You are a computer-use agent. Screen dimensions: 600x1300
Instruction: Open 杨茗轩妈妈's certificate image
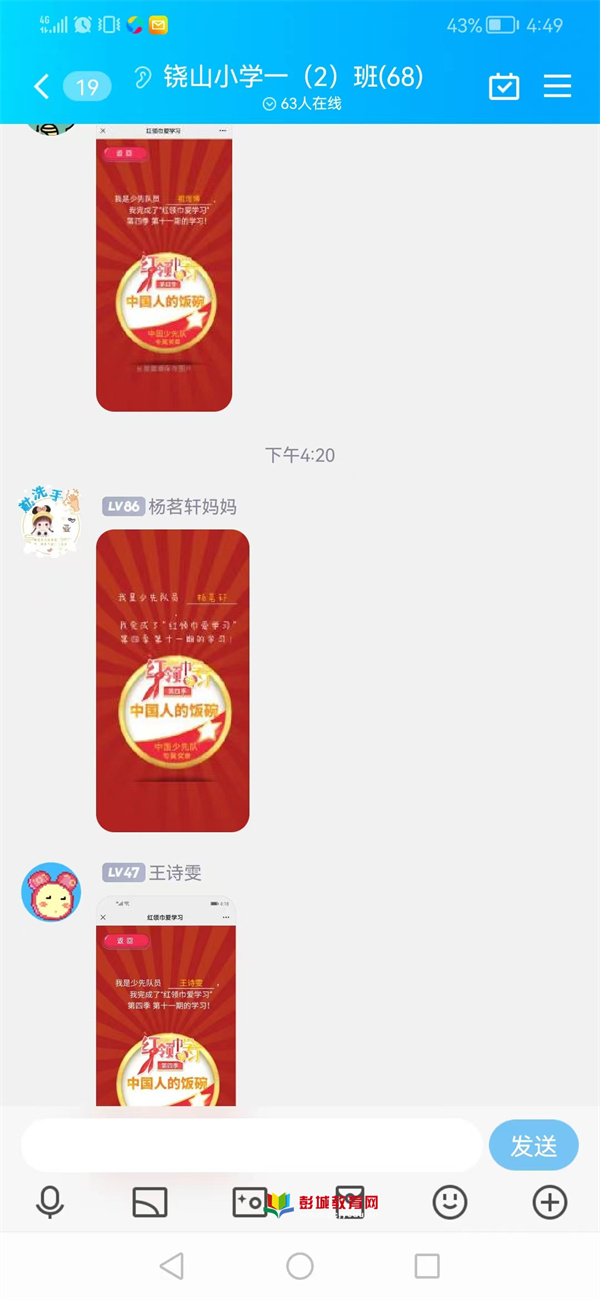[172, 680]
